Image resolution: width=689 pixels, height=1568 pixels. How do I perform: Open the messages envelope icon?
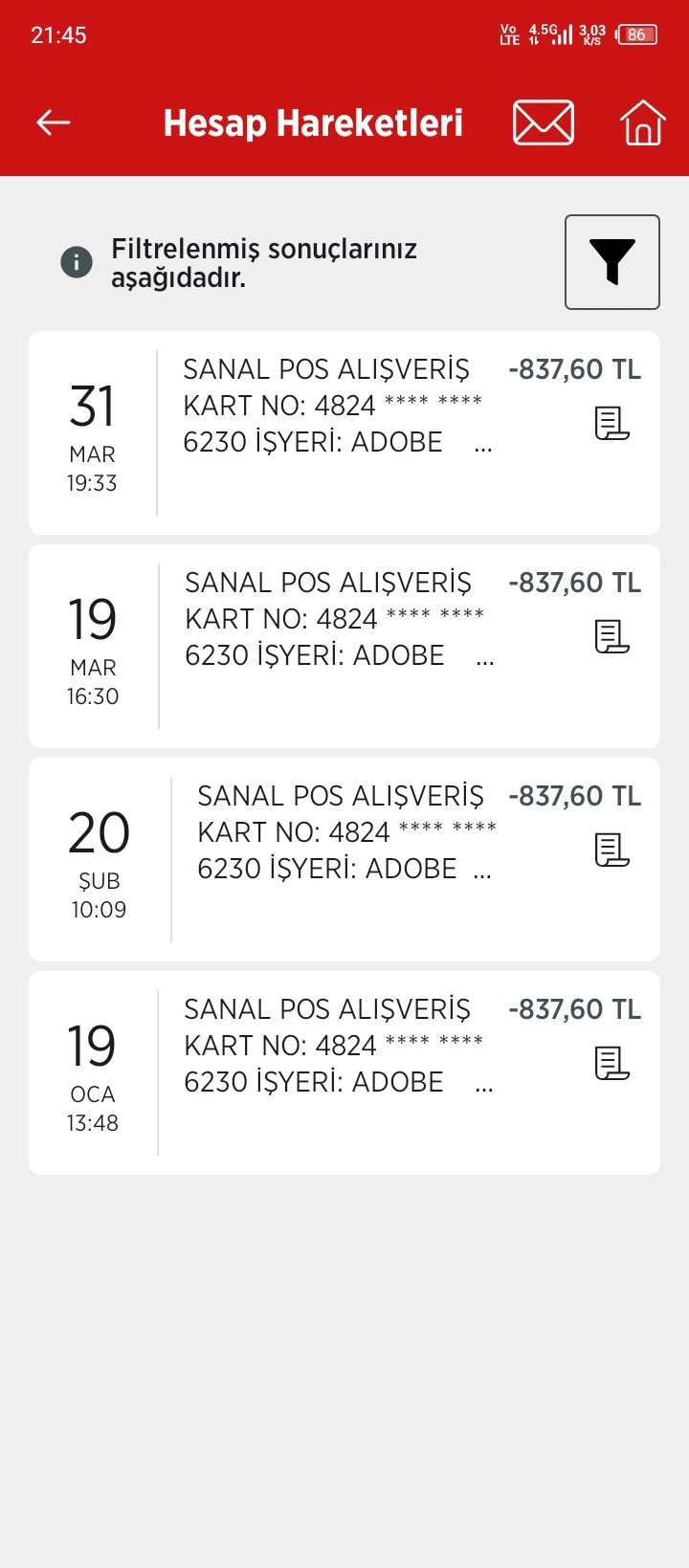544,122
